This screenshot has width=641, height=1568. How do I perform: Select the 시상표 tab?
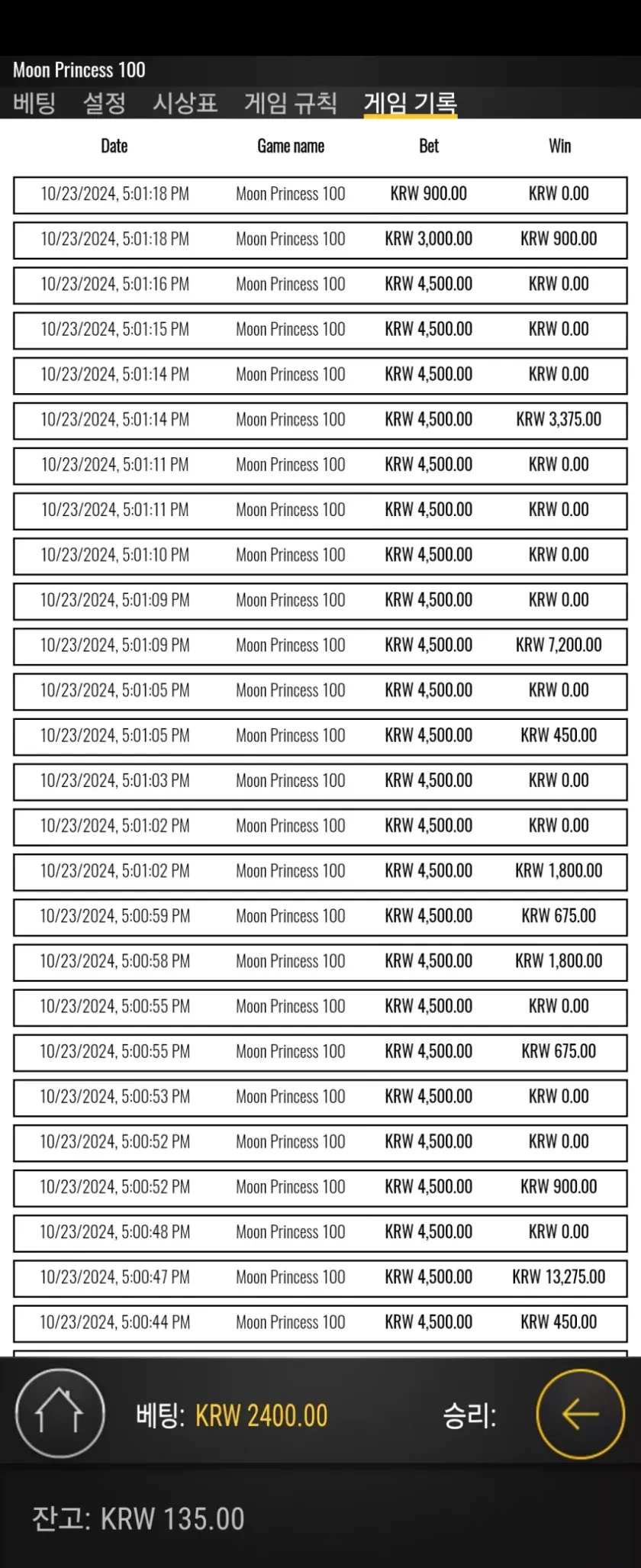click(x=185, y=102)
